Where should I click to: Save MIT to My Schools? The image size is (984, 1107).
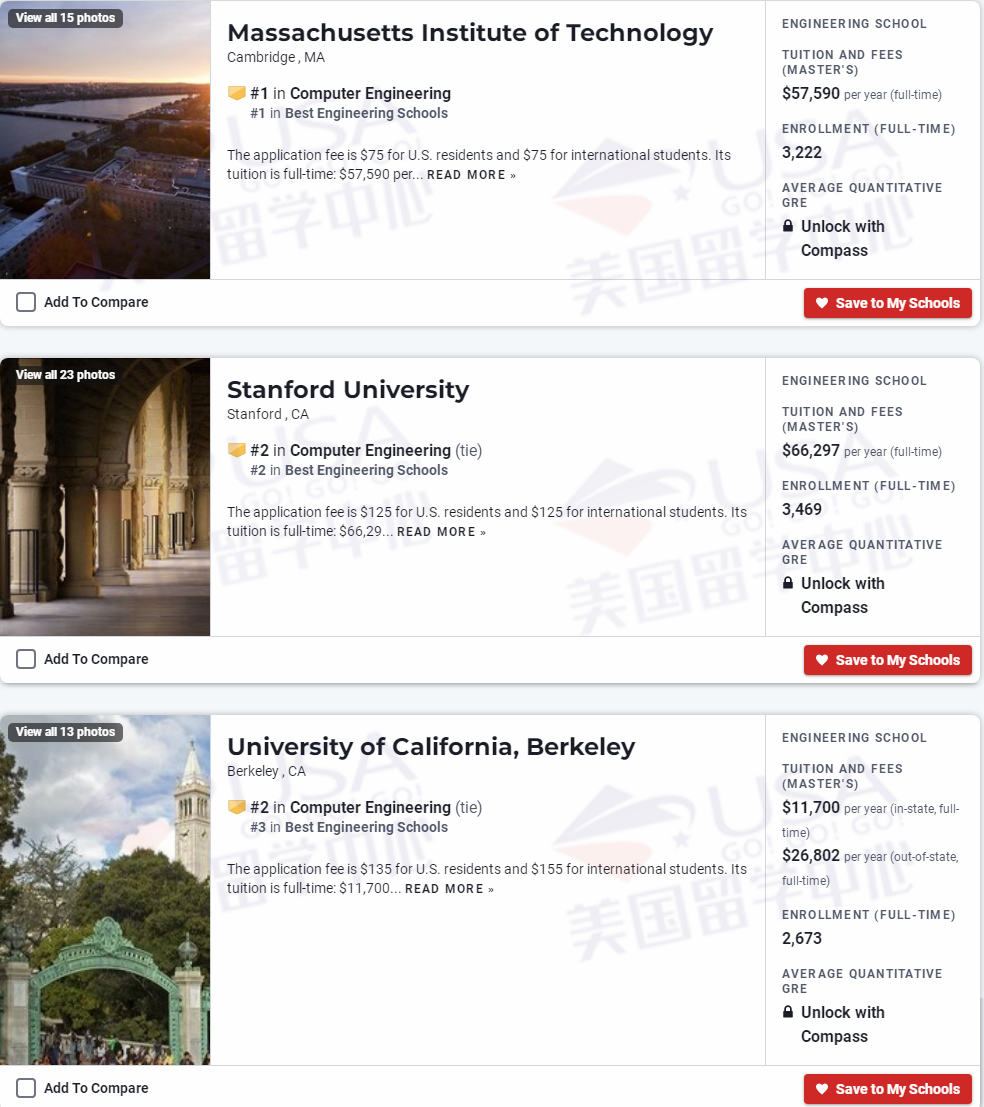(x=887, y=303)
